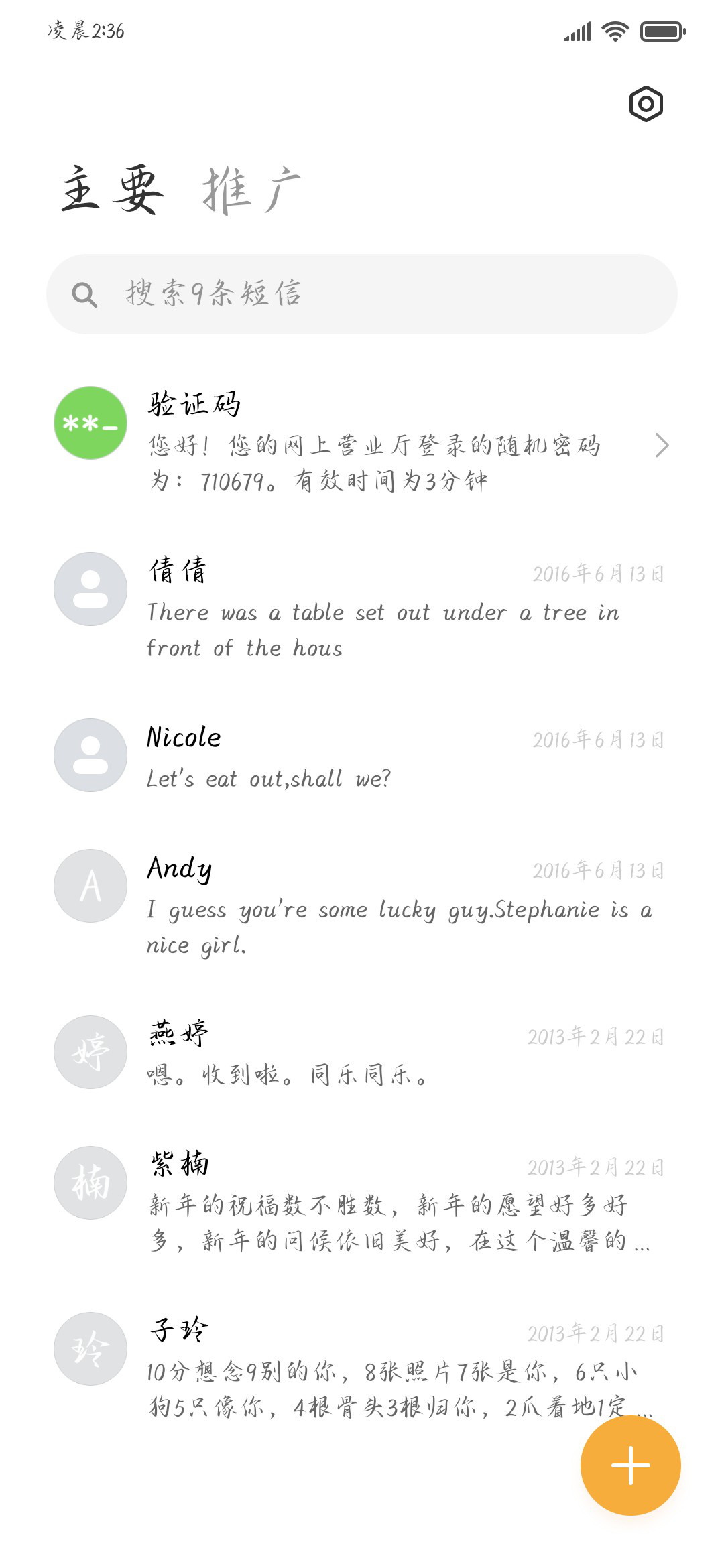Tap the 搜索9条短信 search box
This screenshot has width=724, height=1568.
(x=362, y=294)
